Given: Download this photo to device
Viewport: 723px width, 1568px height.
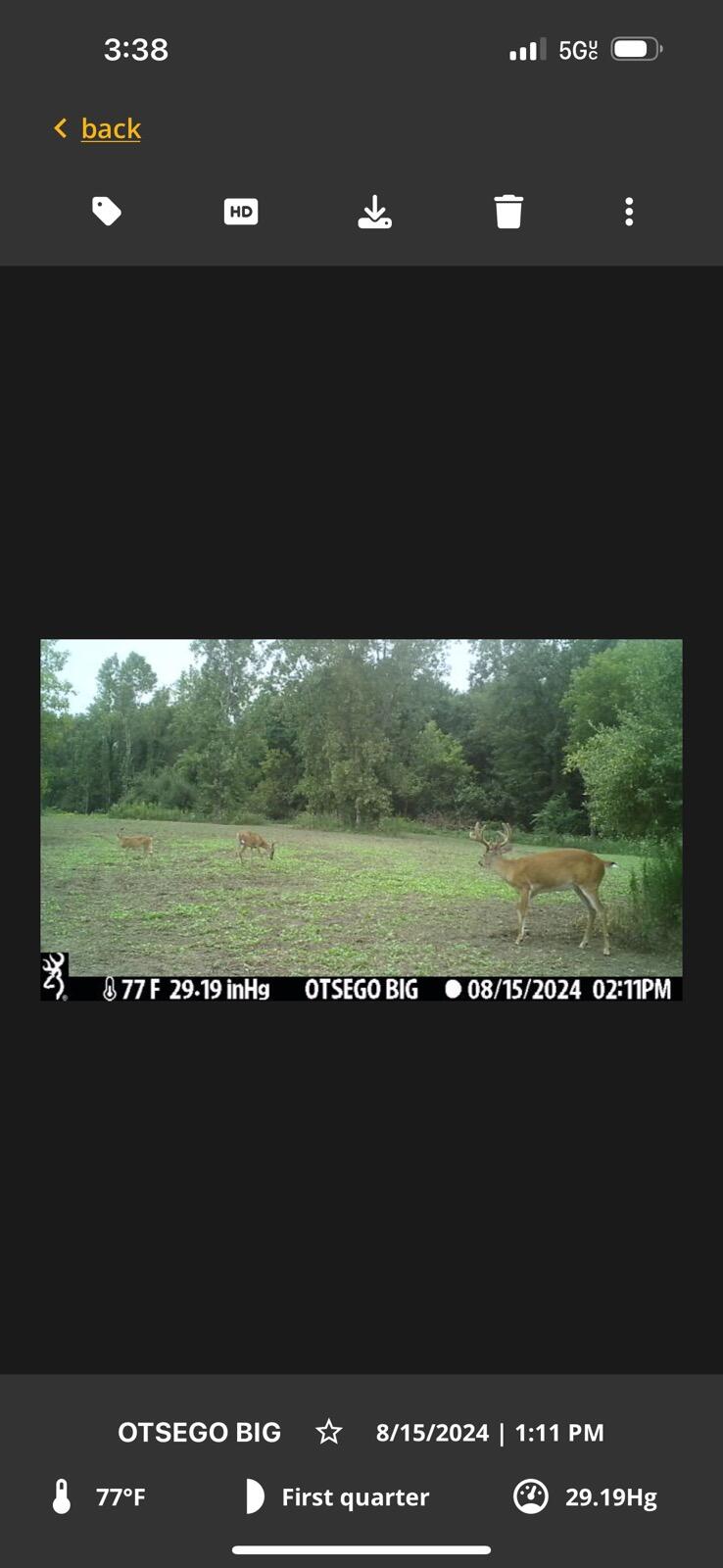Looking at the screenshot, I should click(374, 212).
